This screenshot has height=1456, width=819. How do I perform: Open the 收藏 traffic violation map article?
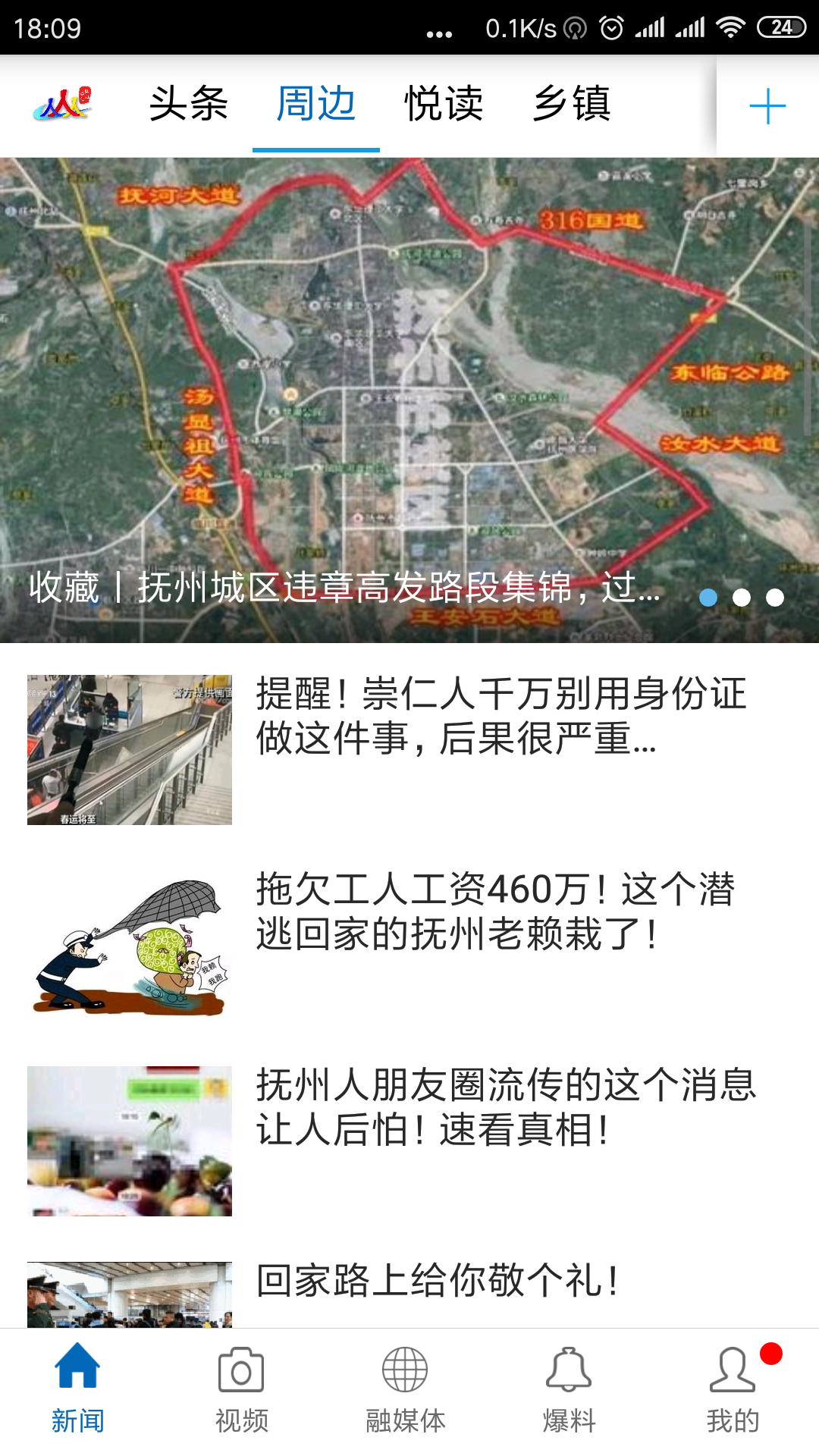click(341, 588)
